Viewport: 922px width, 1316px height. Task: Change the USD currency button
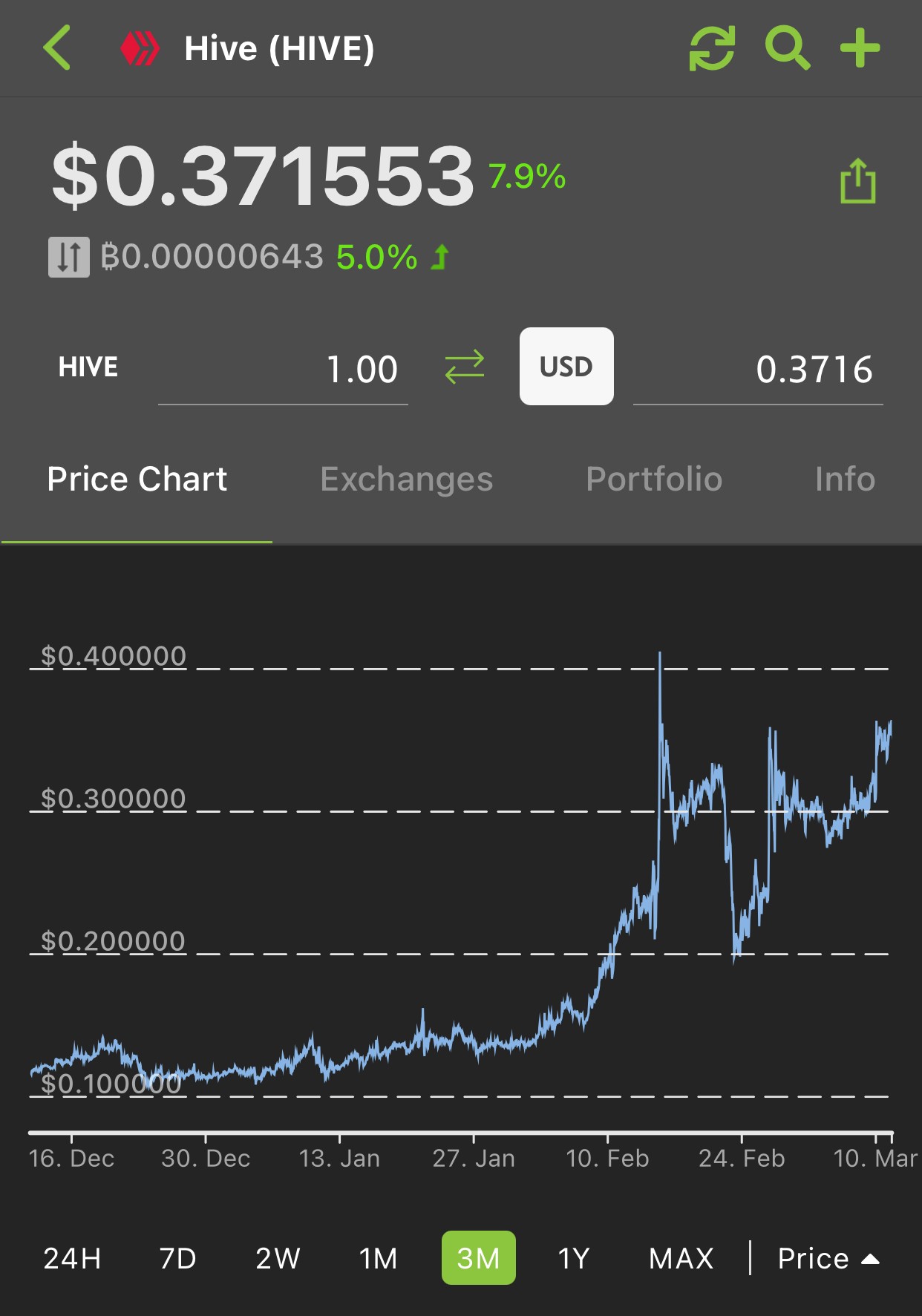tap(566, 366)
